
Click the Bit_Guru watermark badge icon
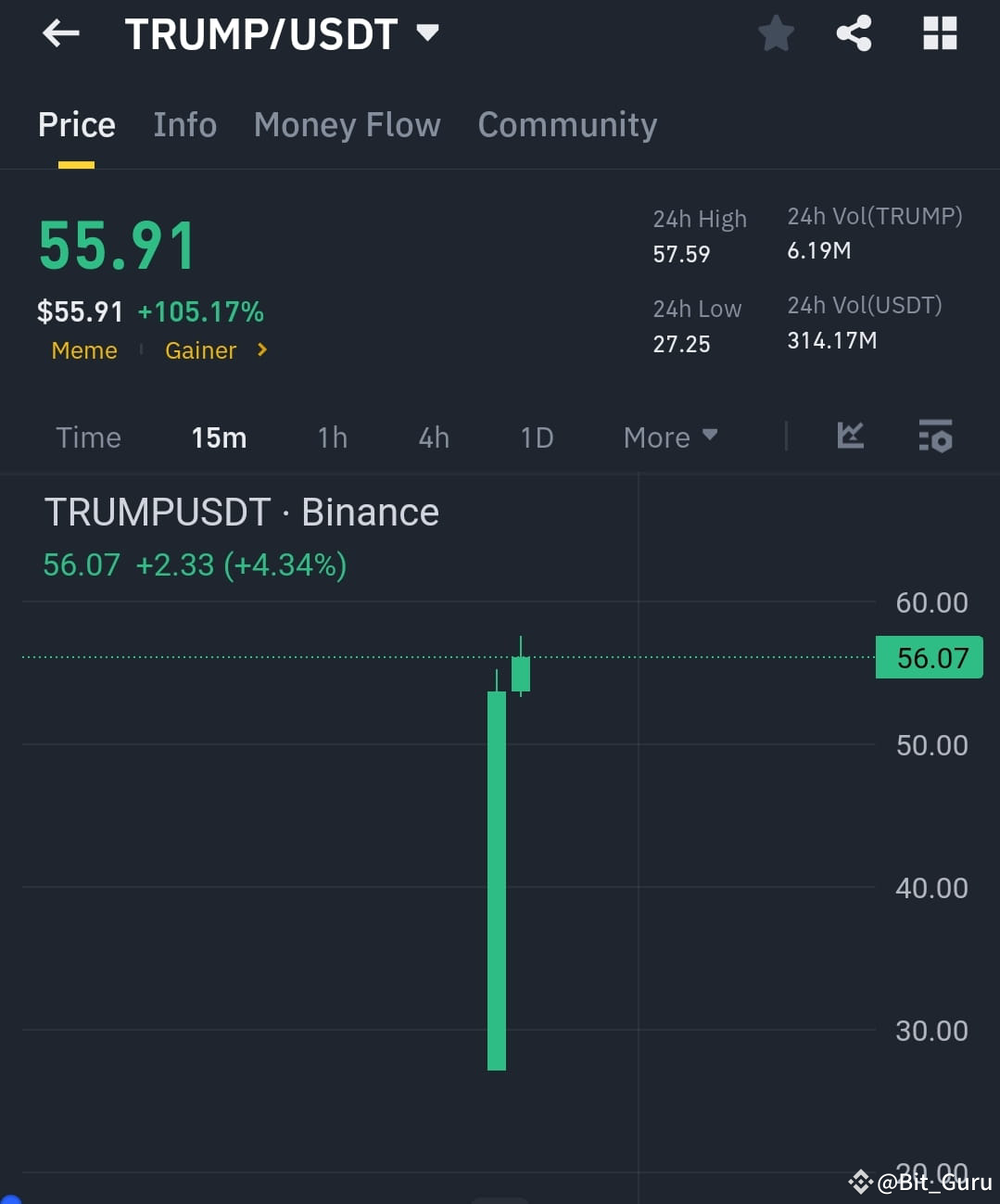(860, 1182)
